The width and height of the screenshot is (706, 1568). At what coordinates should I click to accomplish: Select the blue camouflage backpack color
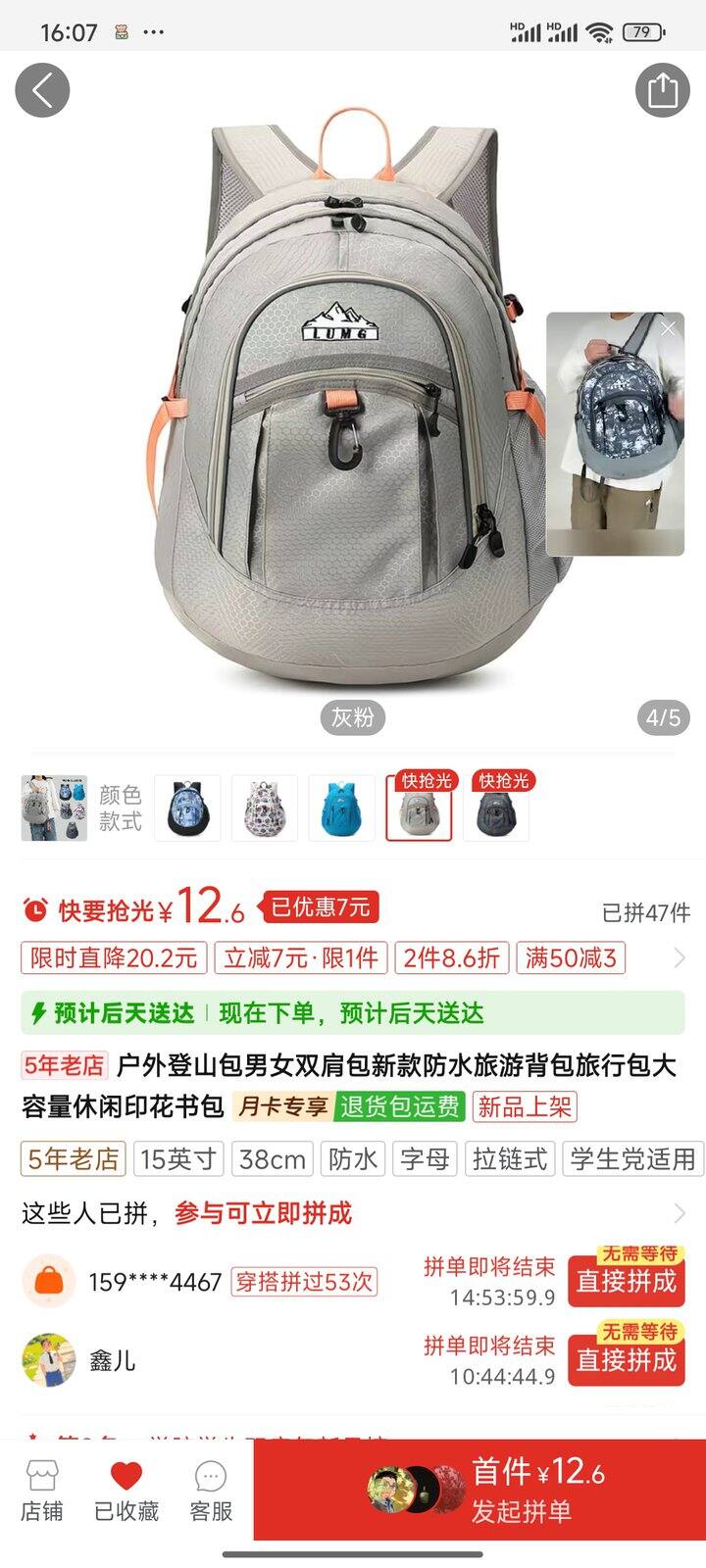(187, 808)
